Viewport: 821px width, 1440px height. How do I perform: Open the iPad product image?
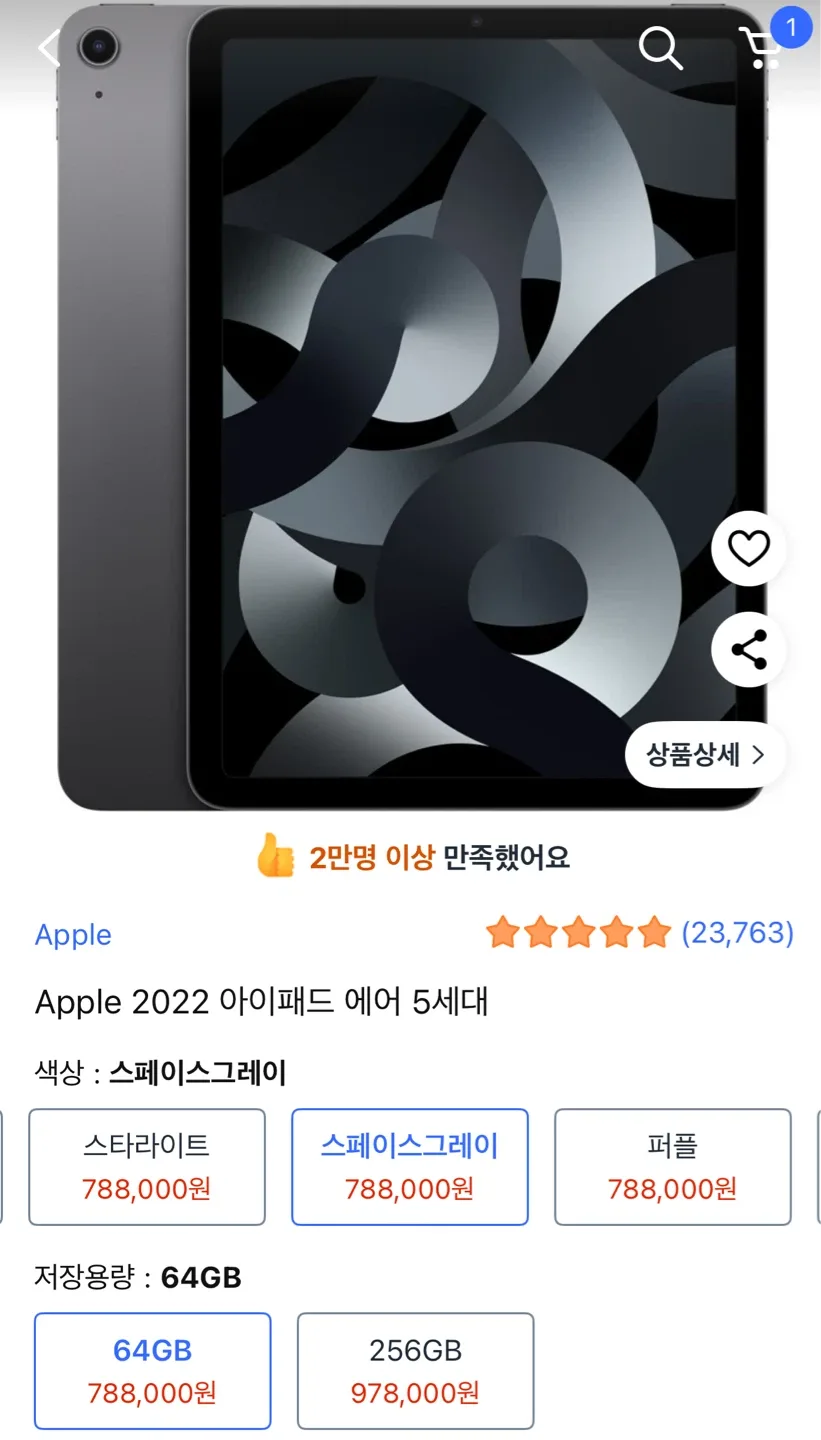411,407
